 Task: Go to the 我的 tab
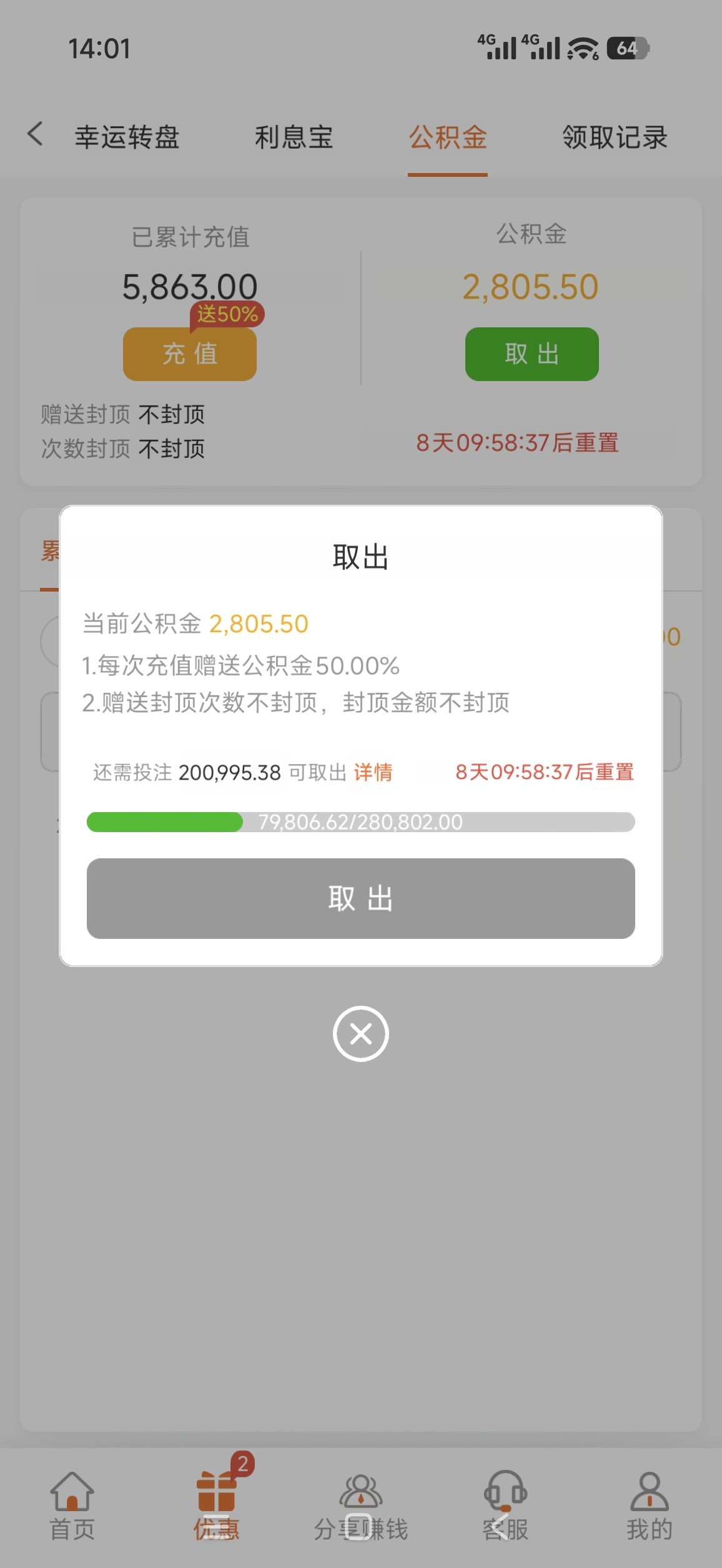pos(650,1506)
